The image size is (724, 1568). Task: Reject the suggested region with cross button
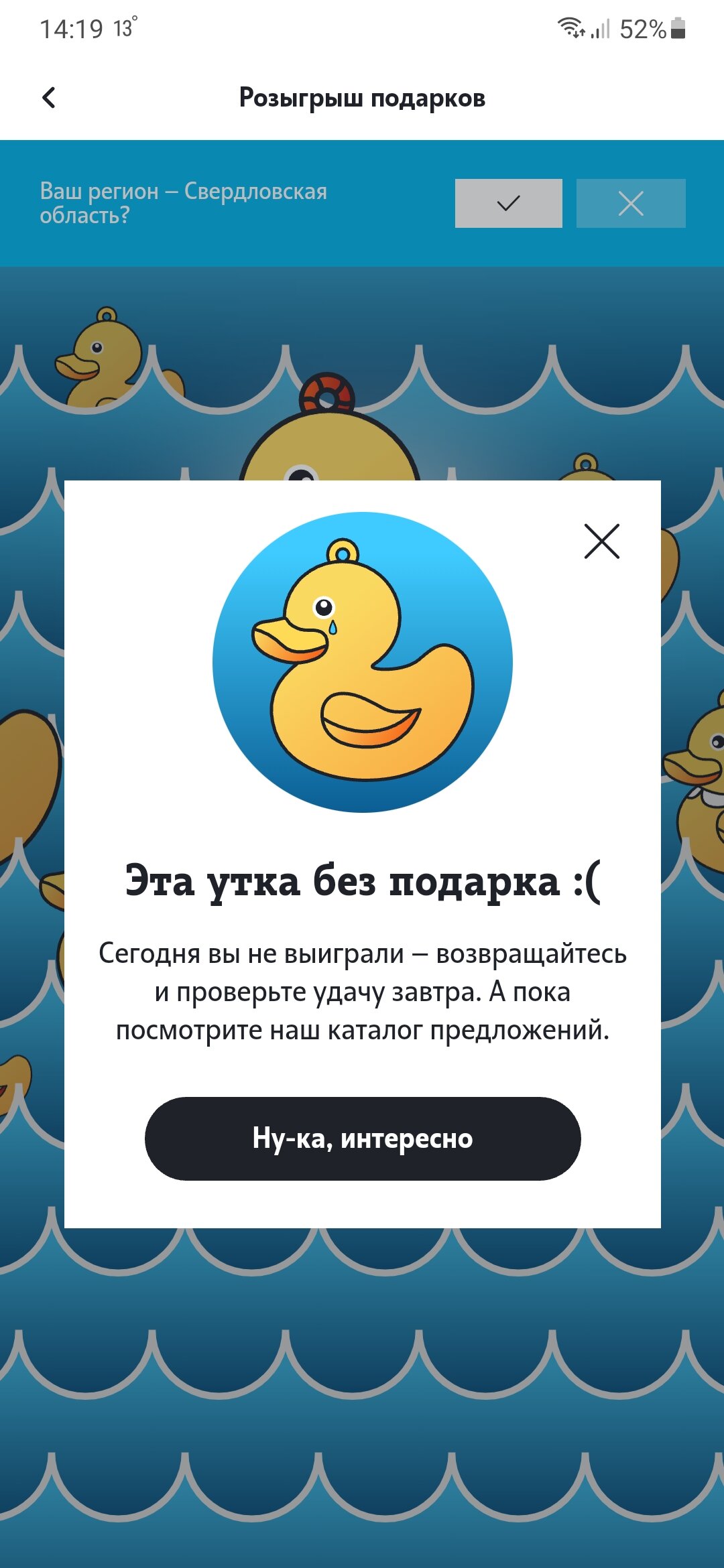click(x=631, y=203)
